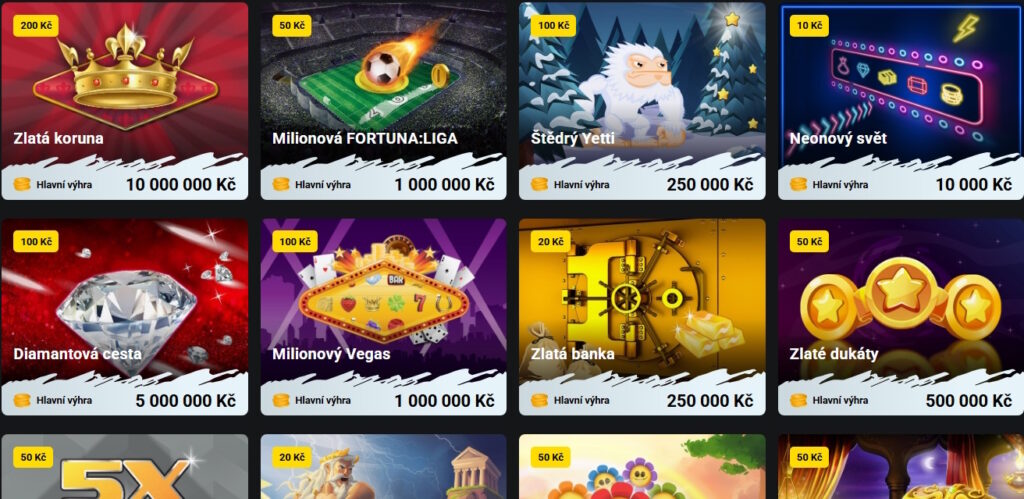Viewport: 1024px width, 499px height.
Task: Open the Štědrý Yetti game tile
Action: coord(642,90)
